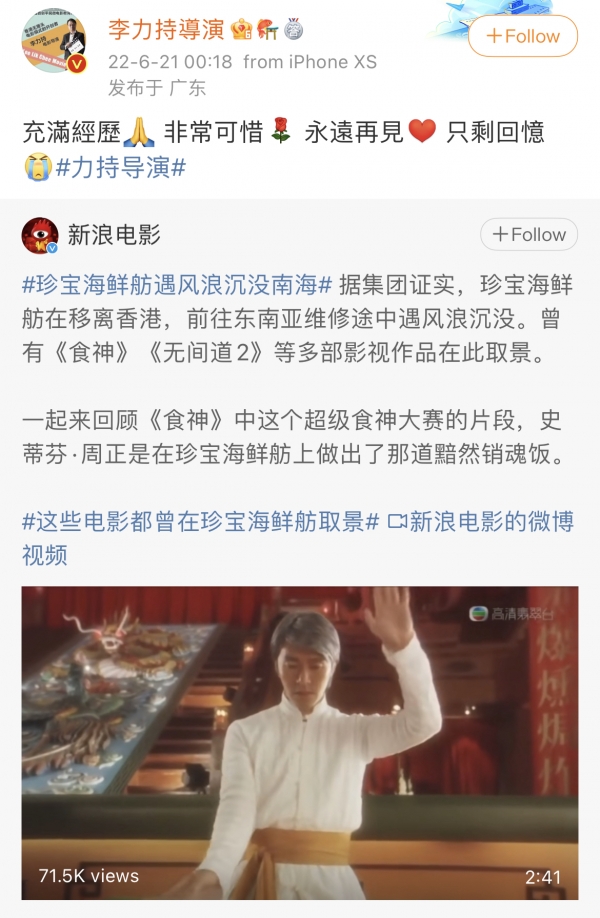Tap the 新浪电影 username
Viewport: 600px width, 918px height.
pos(114,235)
